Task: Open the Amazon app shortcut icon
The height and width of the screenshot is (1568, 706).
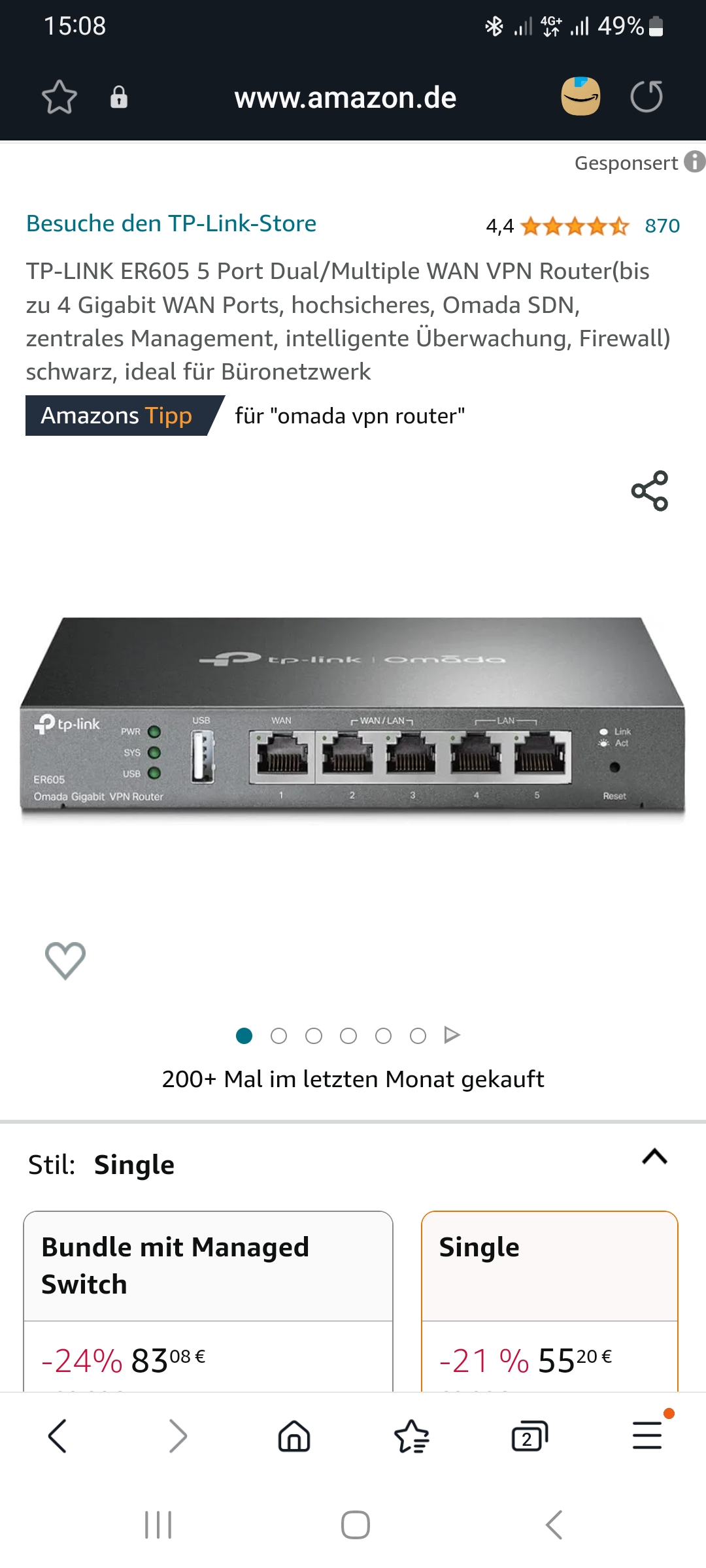Action: click(580, 97)
